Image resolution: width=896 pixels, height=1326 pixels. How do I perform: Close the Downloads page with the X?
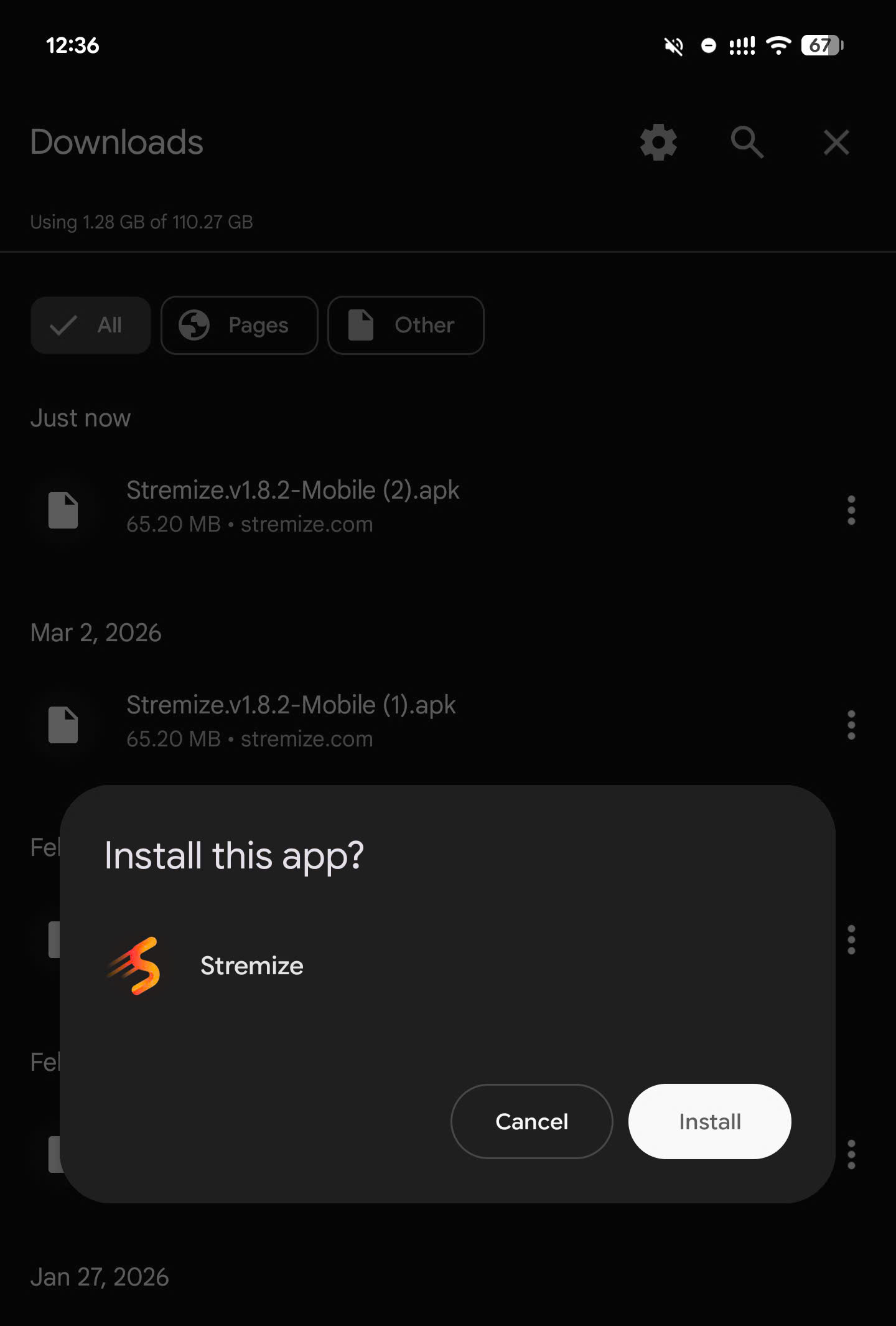point(836,143)
